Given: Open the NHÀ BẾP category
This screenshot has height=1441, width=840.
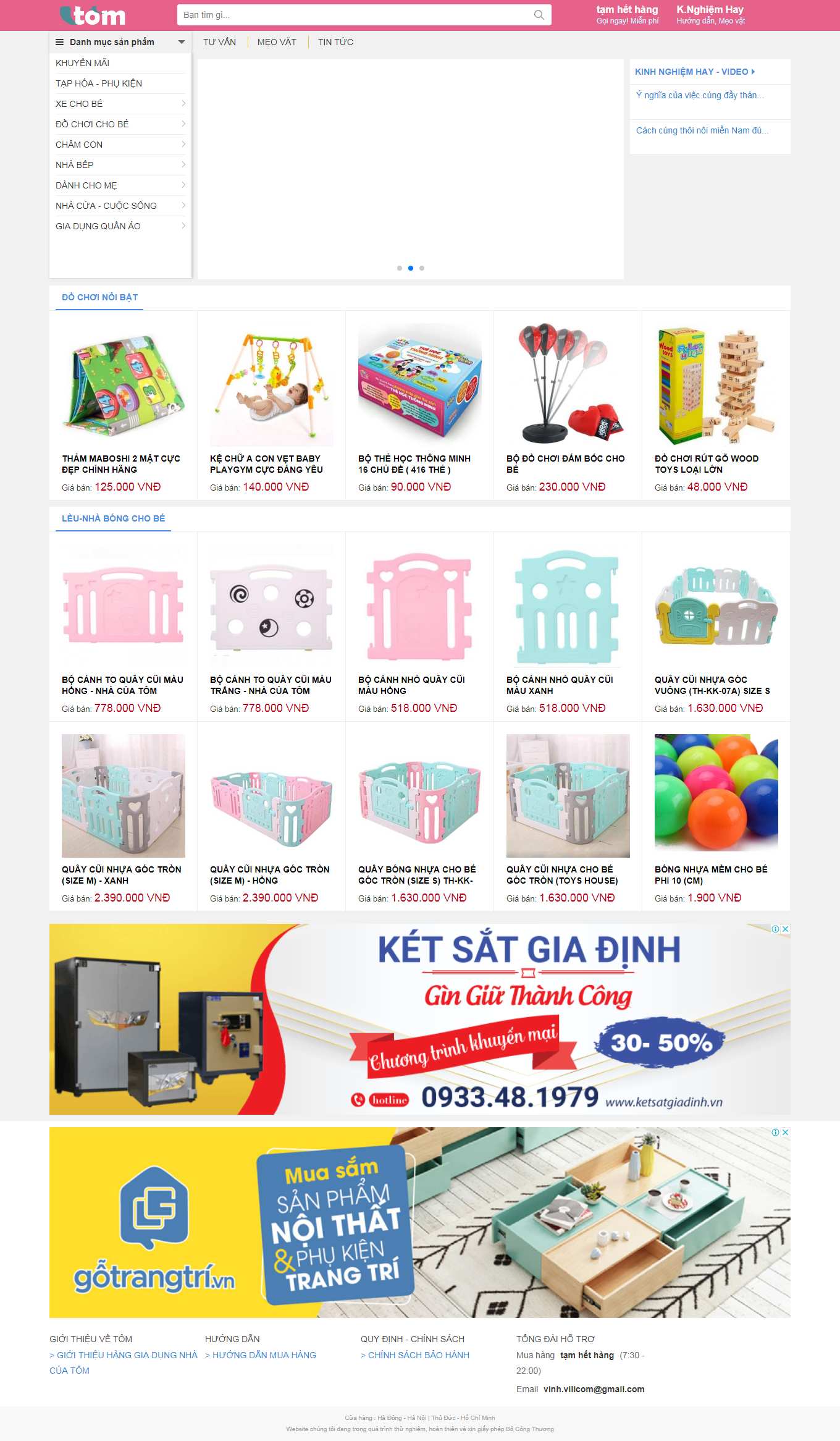Looking at the screenshot, I should point(75,165).
